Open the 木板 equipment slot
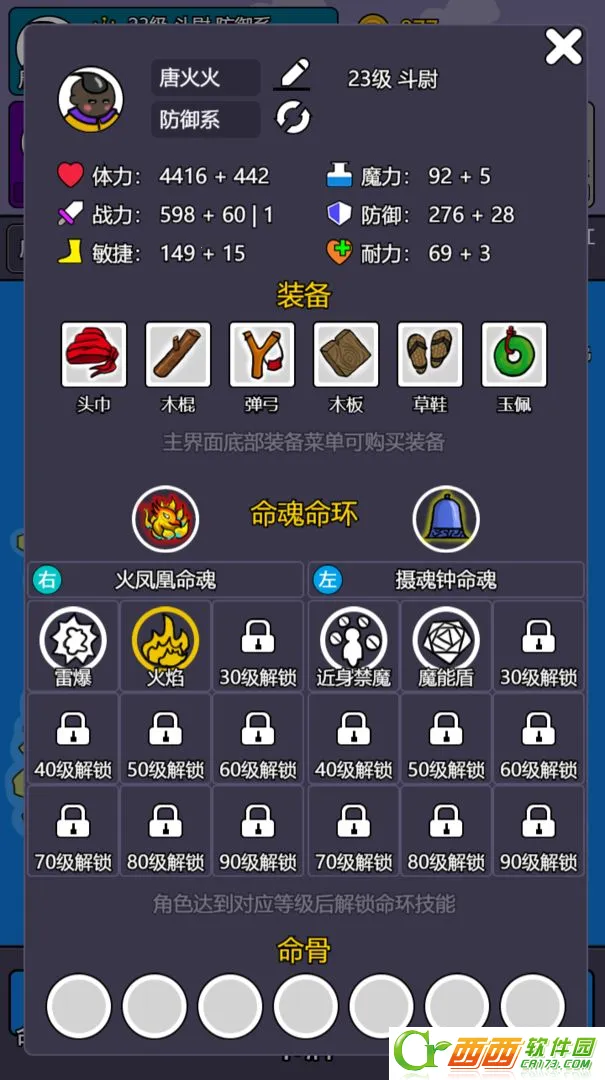Image resolution: width=605 pixels, height=1080 pixels. (x=346, y=354)
